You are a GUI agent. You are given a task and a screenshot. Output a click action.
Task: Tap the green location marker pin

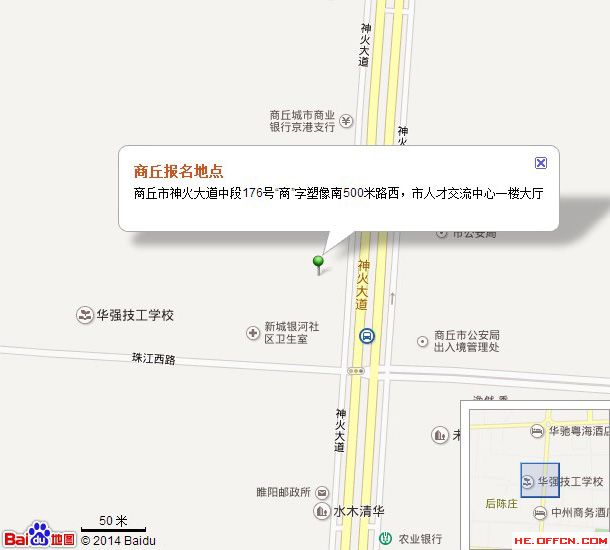tap(319, 263)
